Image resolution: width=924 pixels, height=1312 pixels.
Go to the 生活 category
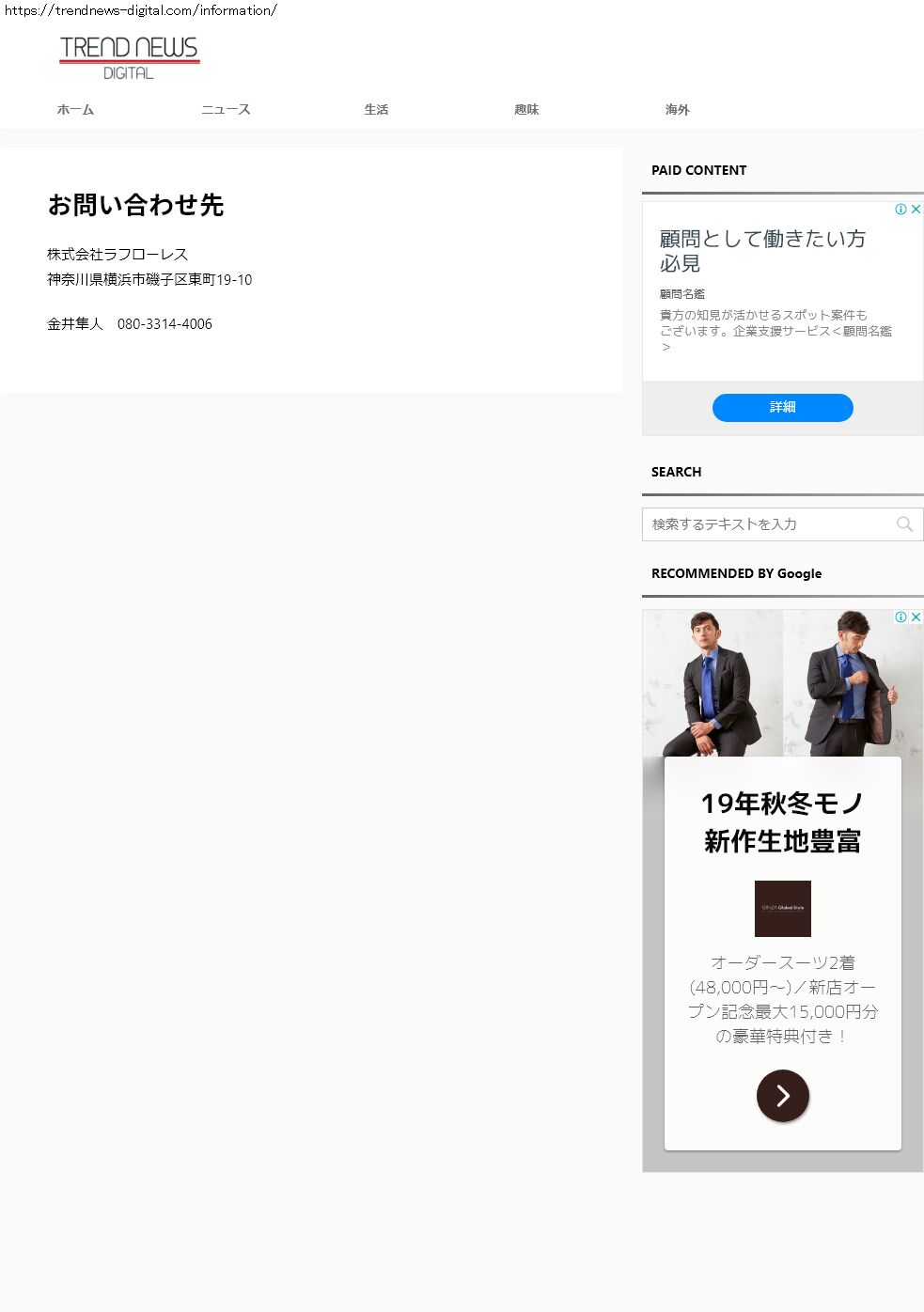[376, 110]
